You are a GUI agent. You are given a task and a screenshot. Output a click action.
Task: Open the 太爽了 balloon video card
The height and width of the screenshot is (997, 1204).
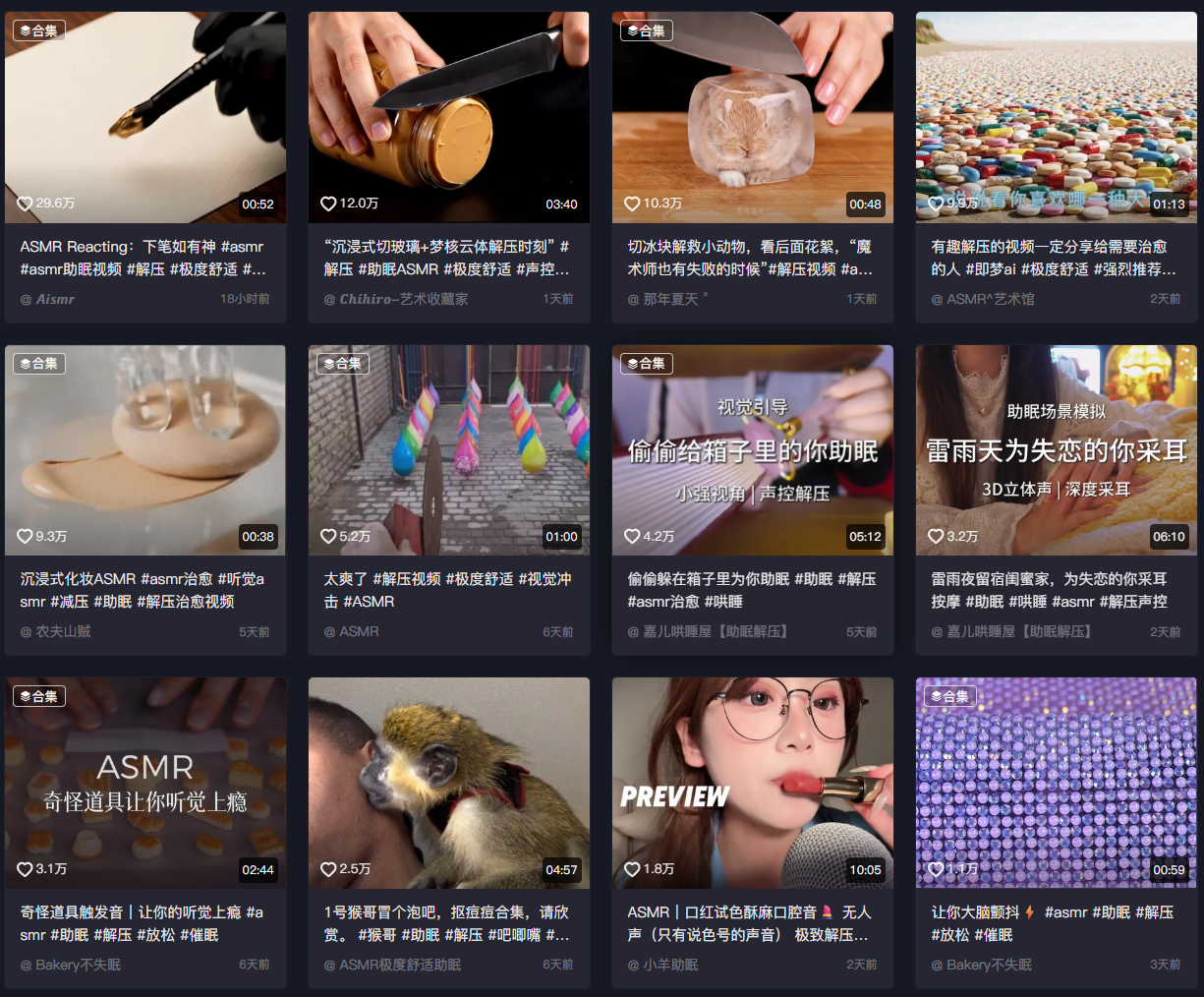[x=449, y=450]
